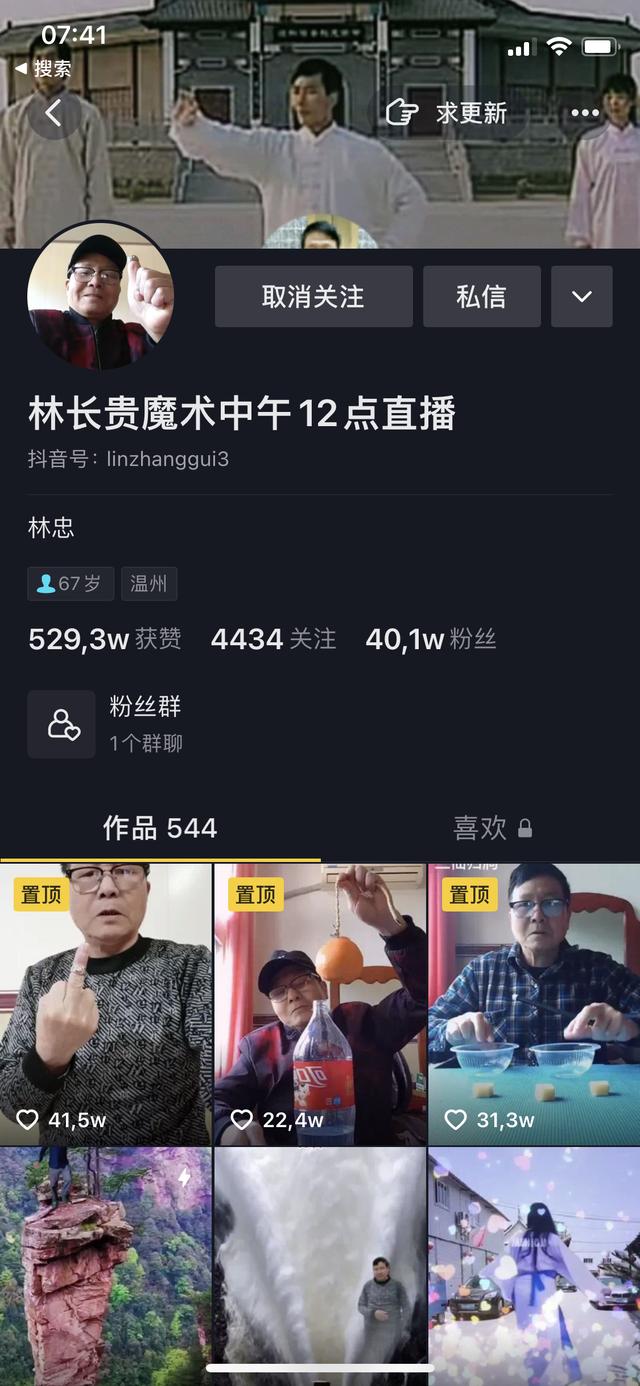Open the three-dot overflow menu
The width and height of the screenshot is (640, 1386).
[x=585, y=113]
